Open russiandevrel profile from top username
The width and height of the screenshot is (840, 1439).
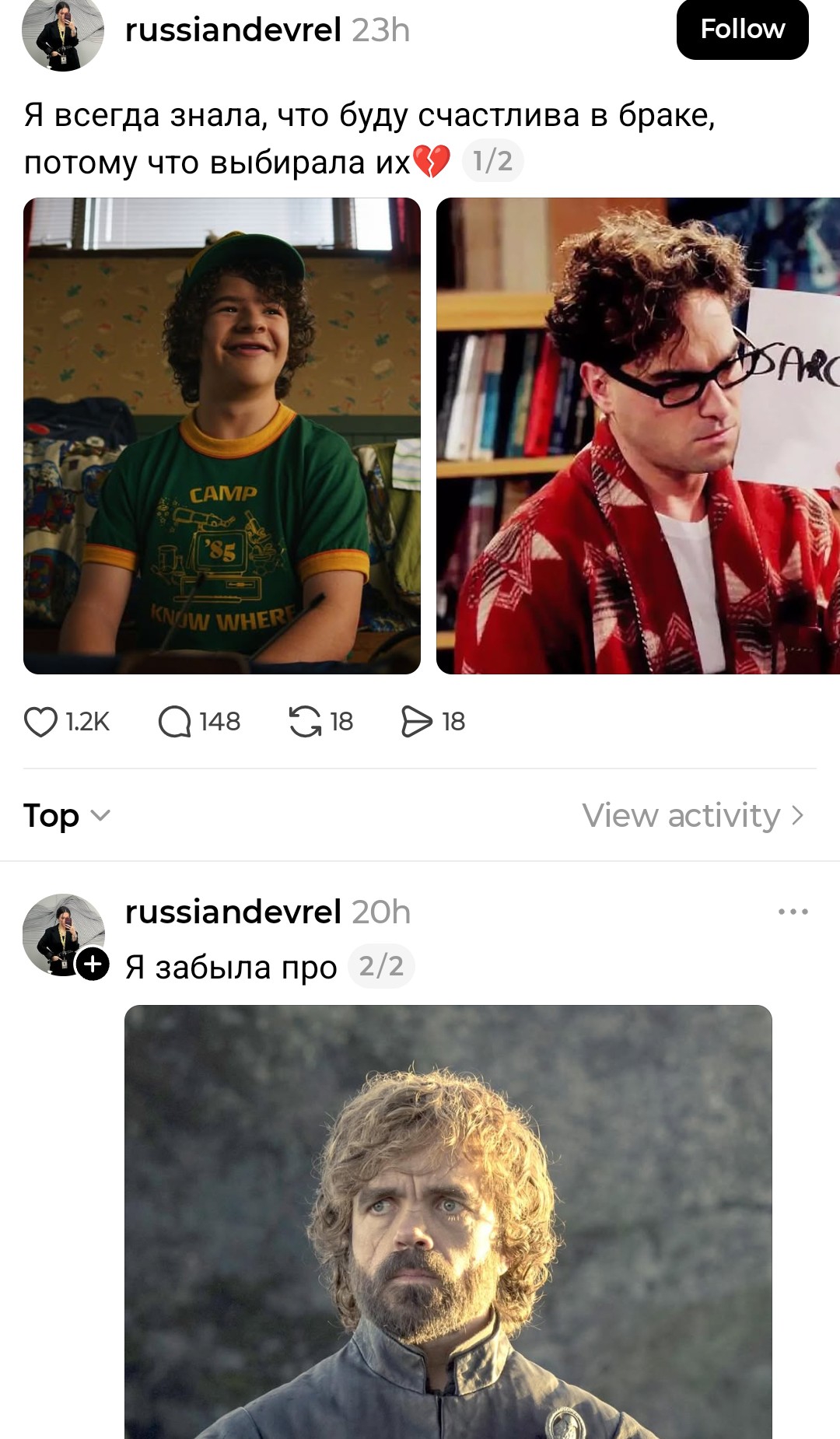233,30
